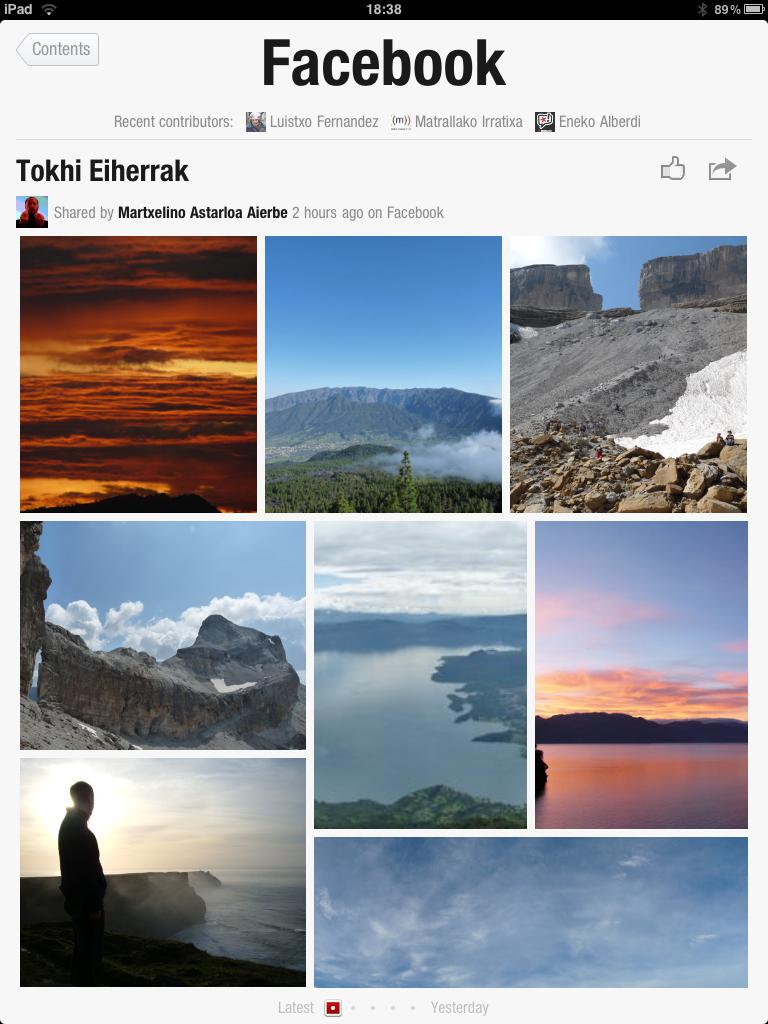Open contributor Matrallako Irratixa
This screenshot has width=768, height=1024.
457,122
